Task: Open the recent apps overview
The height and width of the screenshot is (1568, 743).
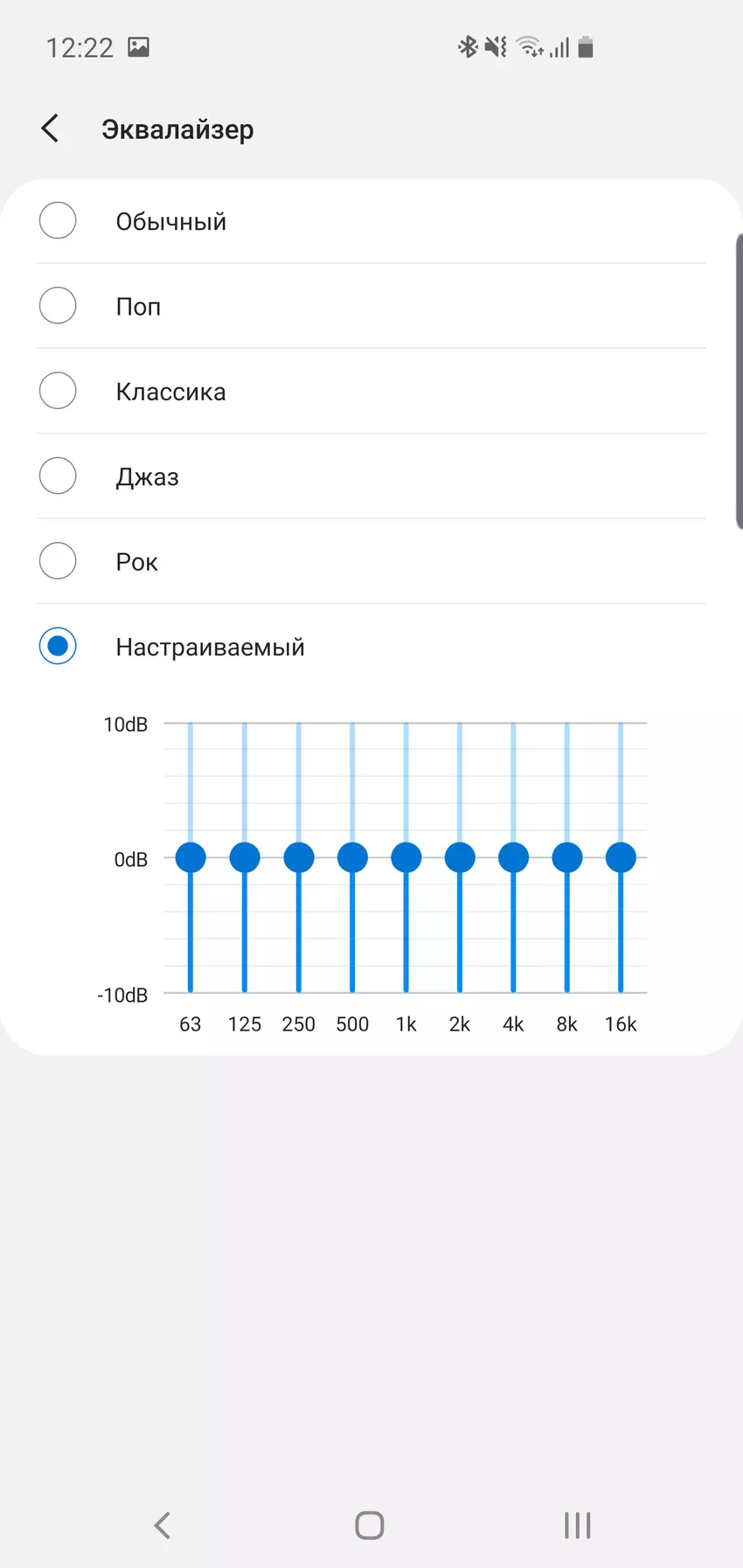Action: point(577,1525)
